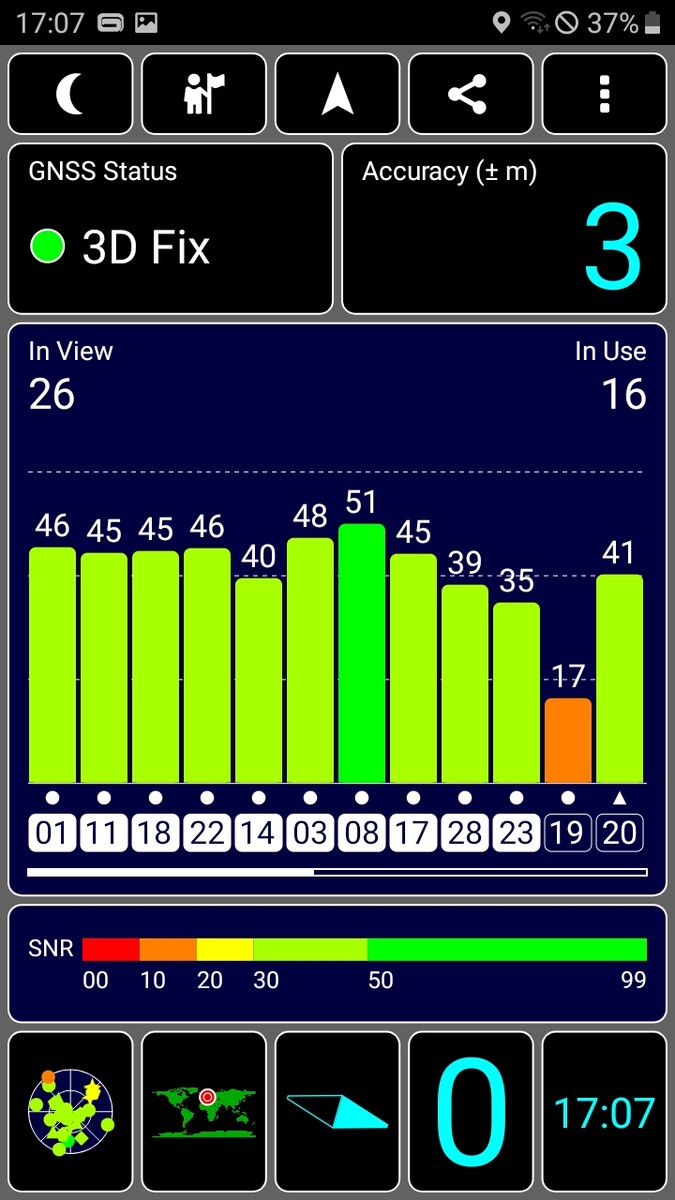Open the Accuracy panel
675x1200 pixels.
coord(504,229)
